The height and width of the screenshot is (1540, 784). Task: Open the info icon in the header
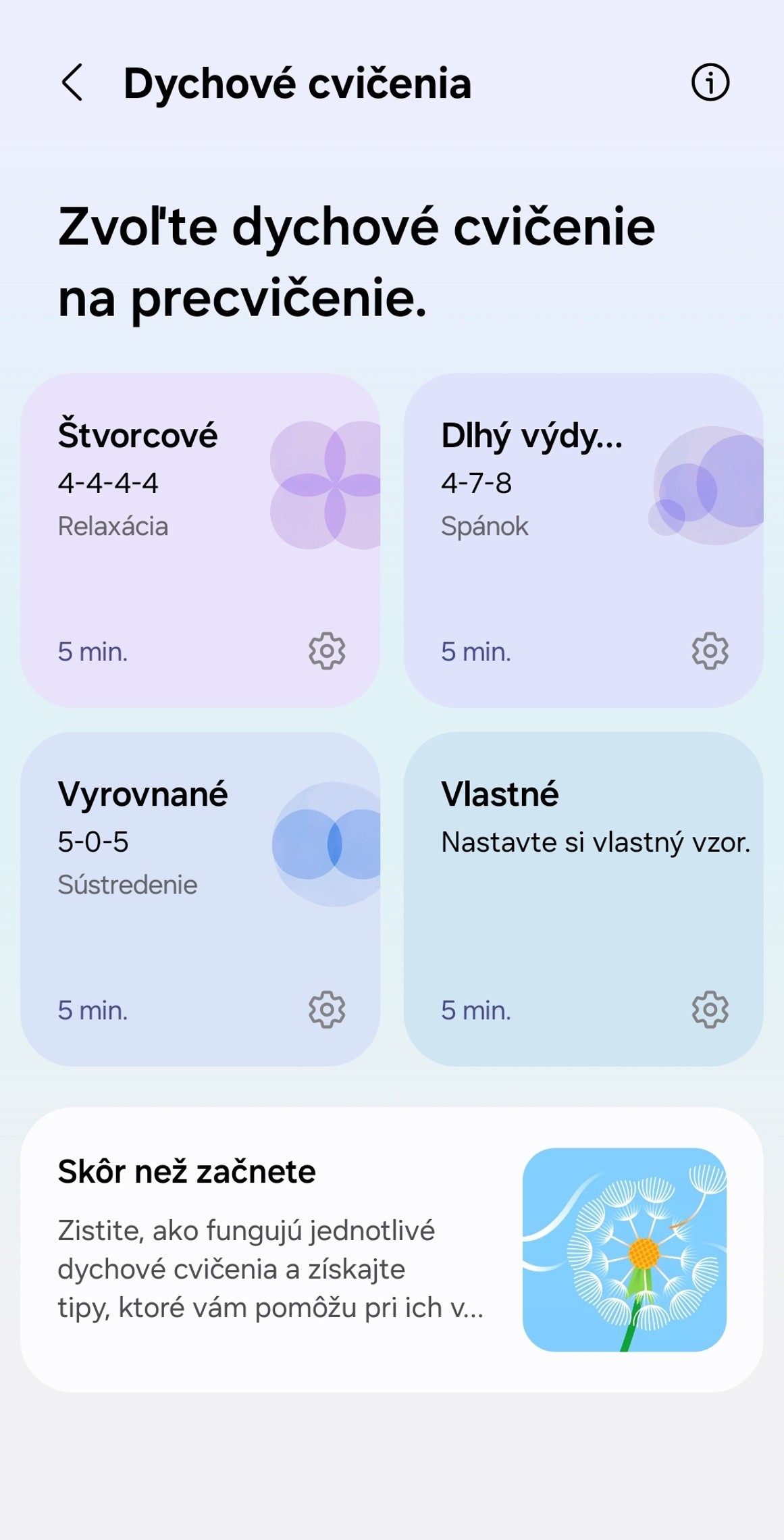[710, 83]
